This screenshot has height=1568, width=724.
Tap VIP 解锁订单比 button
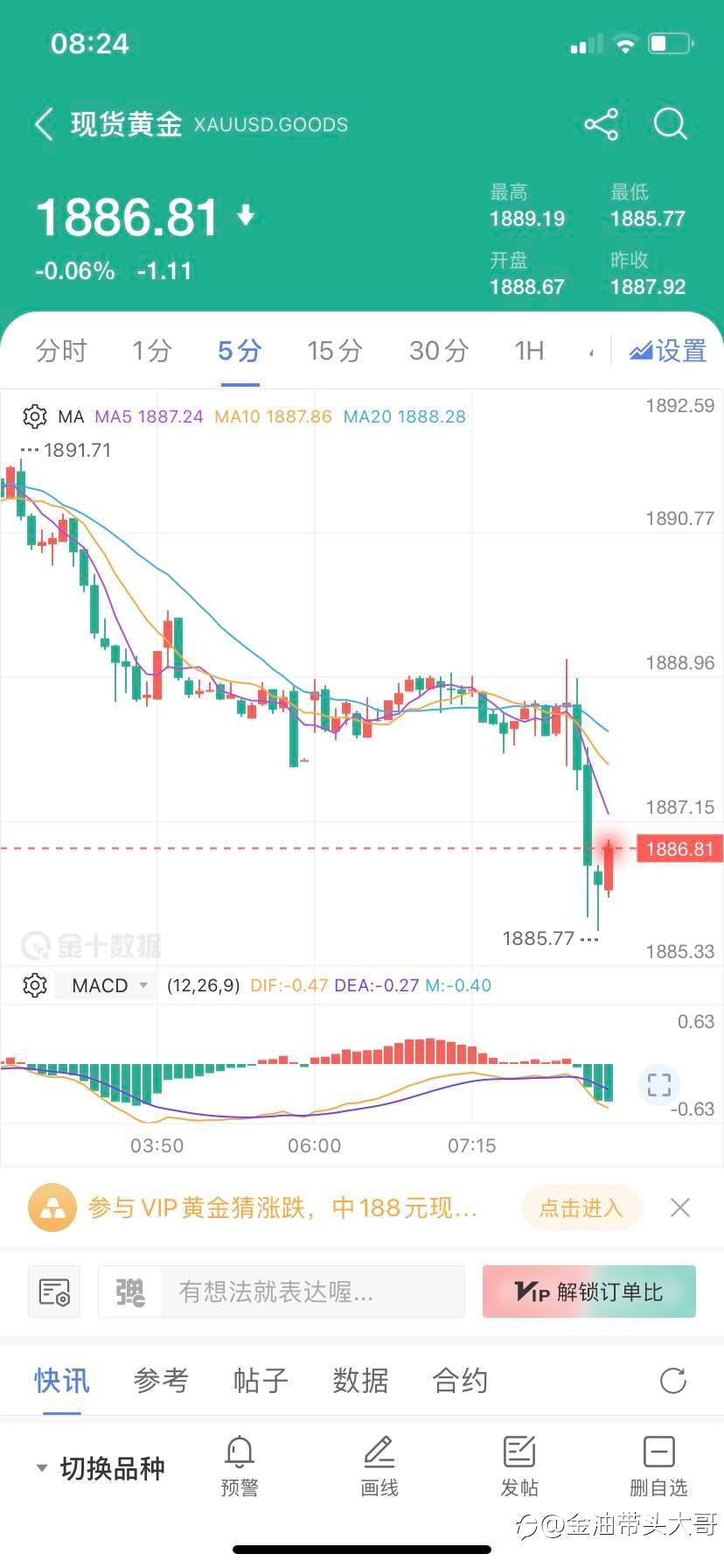(x=589, y=1291)
